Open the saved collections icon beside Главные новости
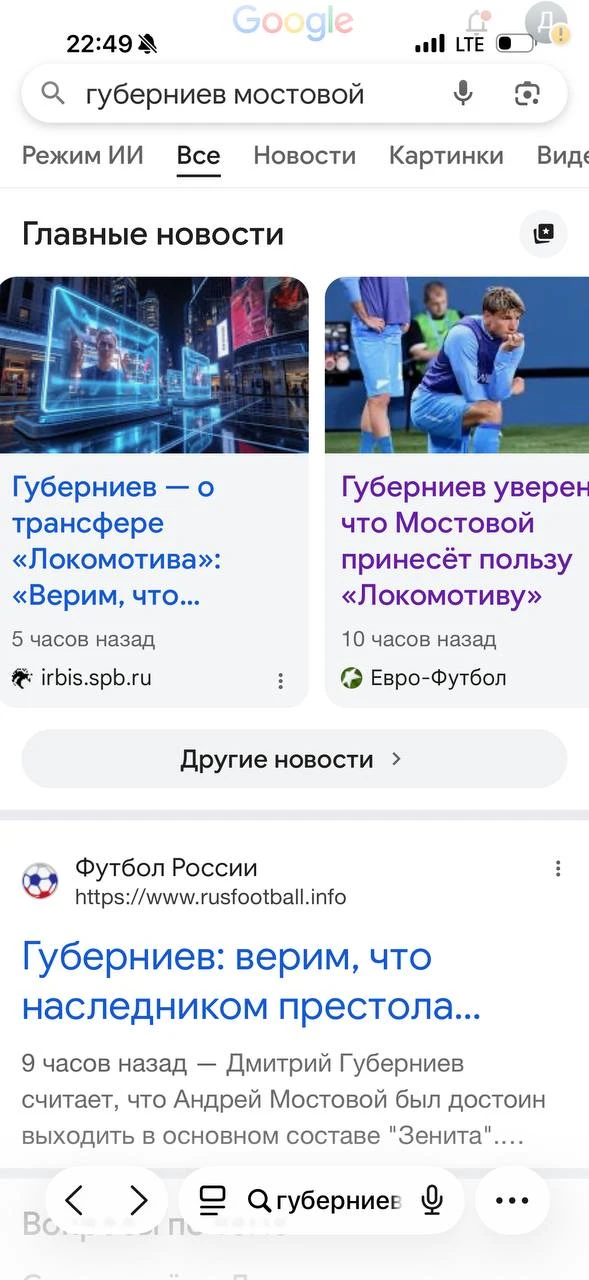 click(543, 234)
